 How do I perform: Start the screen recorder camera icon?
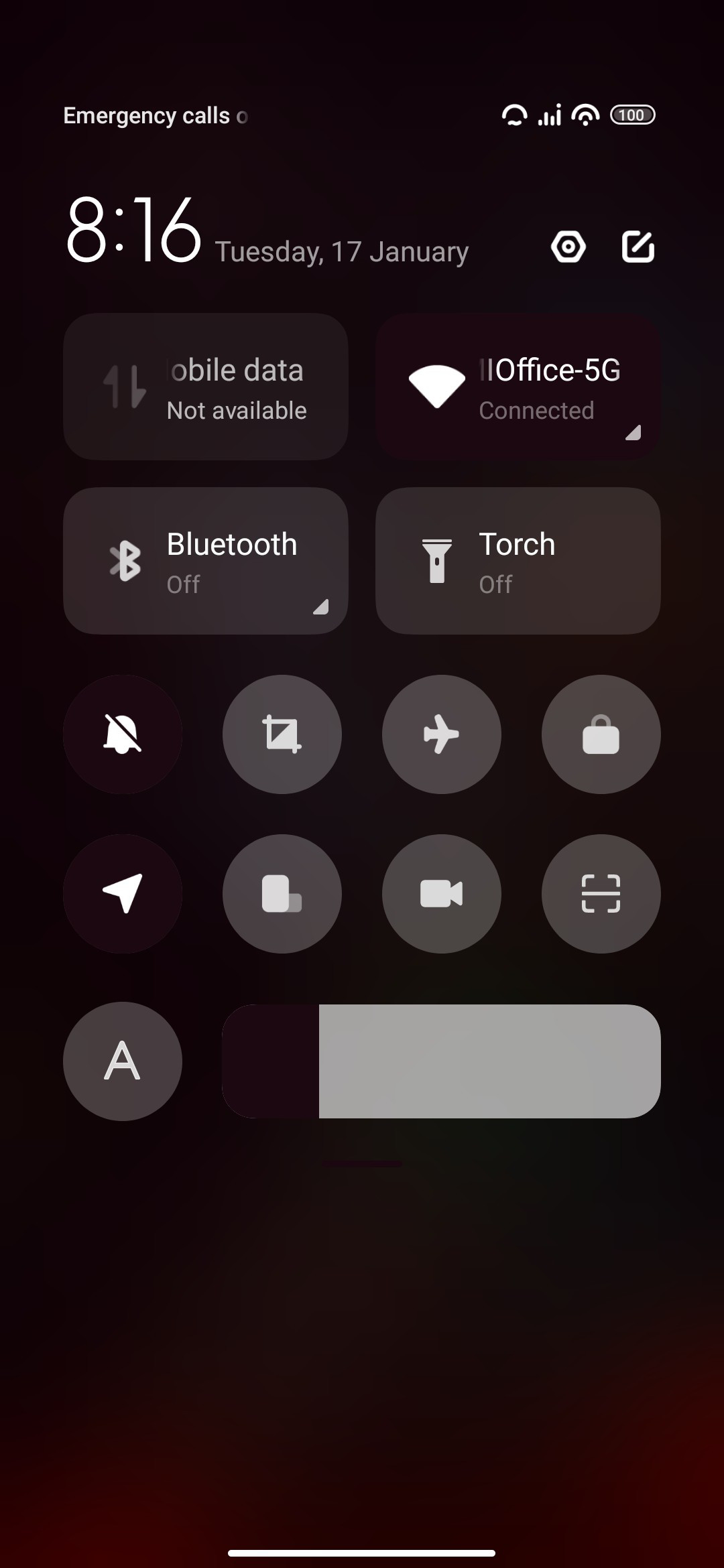tap(442, 894)
